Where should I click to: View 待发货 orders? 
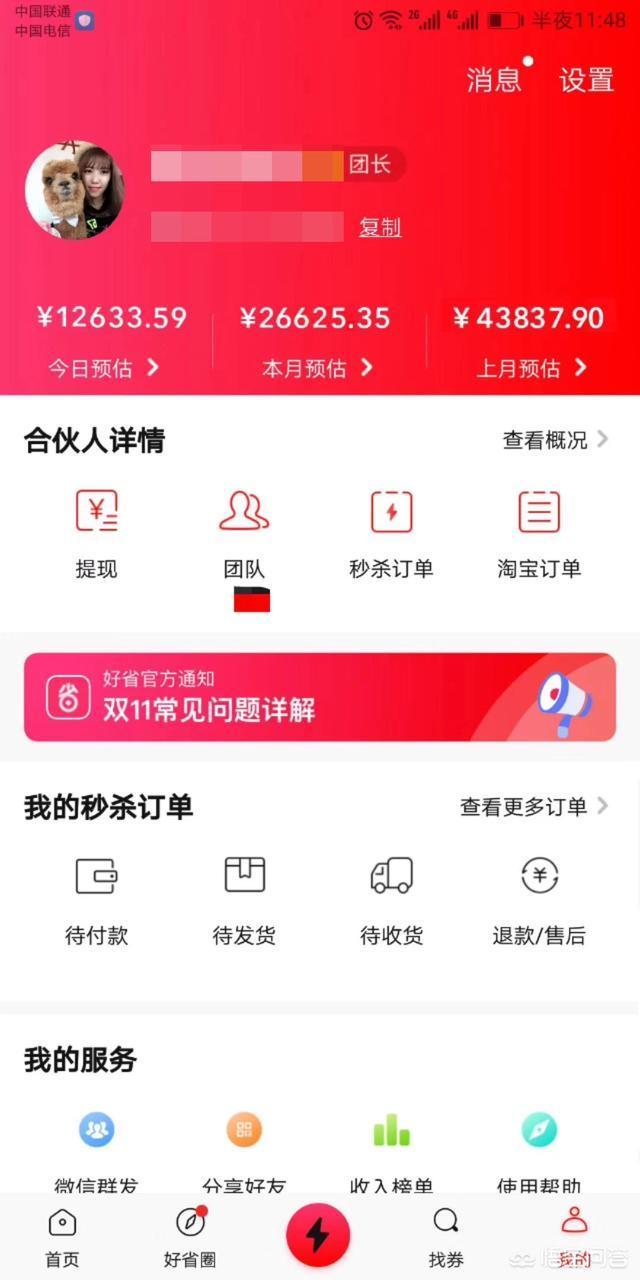click(244, 900)
